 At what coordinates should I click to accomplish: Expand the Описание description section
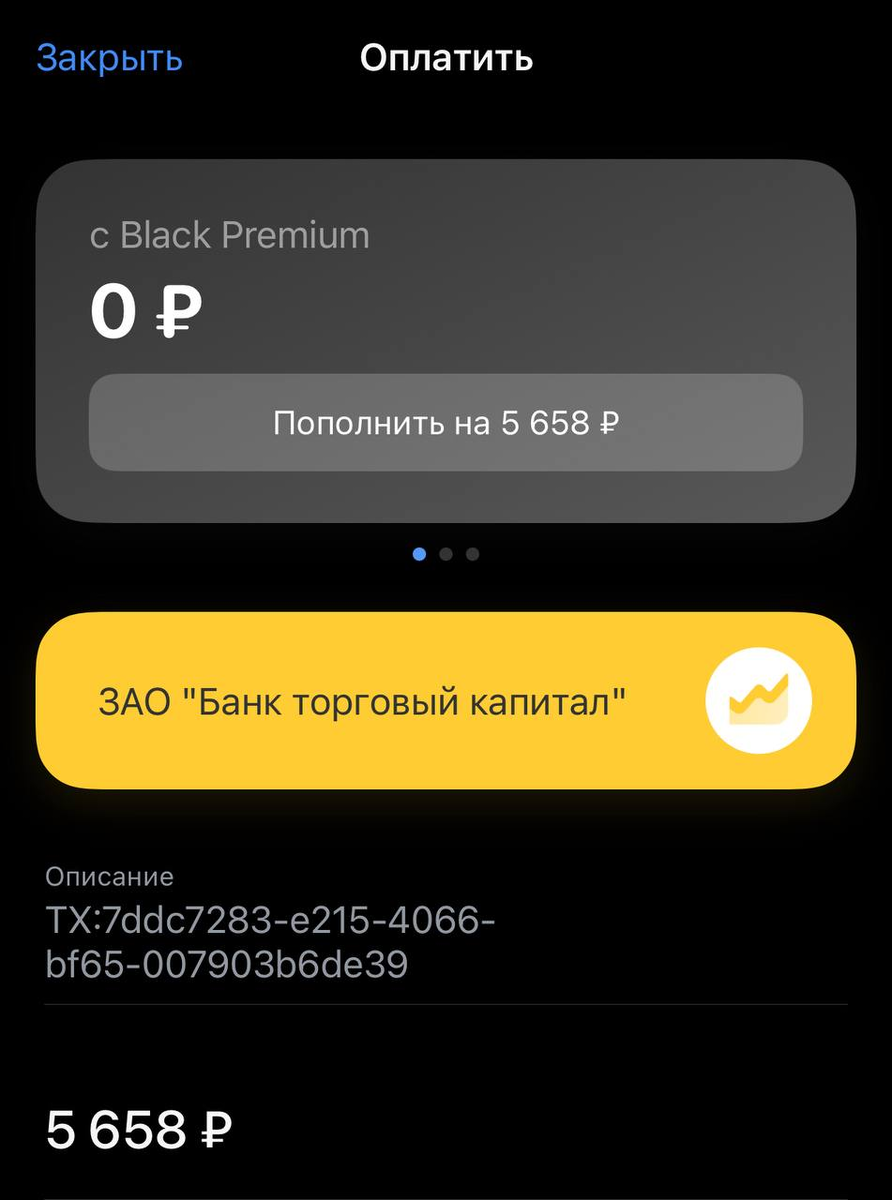tap(110, 876)
